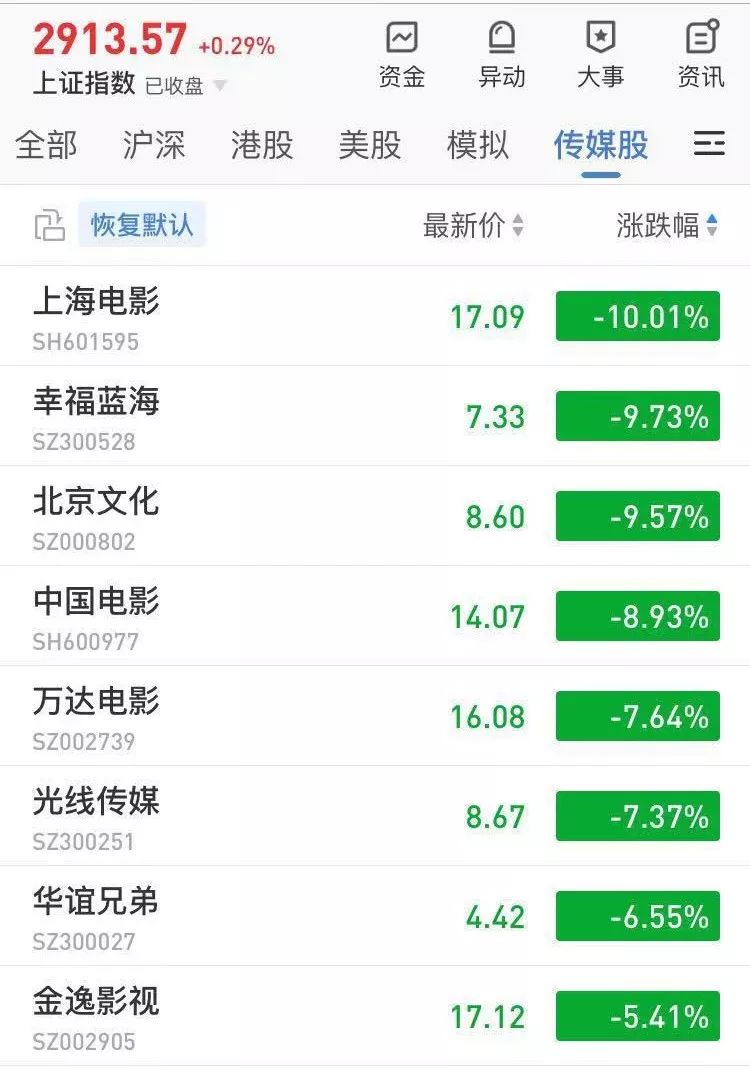Switch to the 沪深 tab

(x=154, y=145)
